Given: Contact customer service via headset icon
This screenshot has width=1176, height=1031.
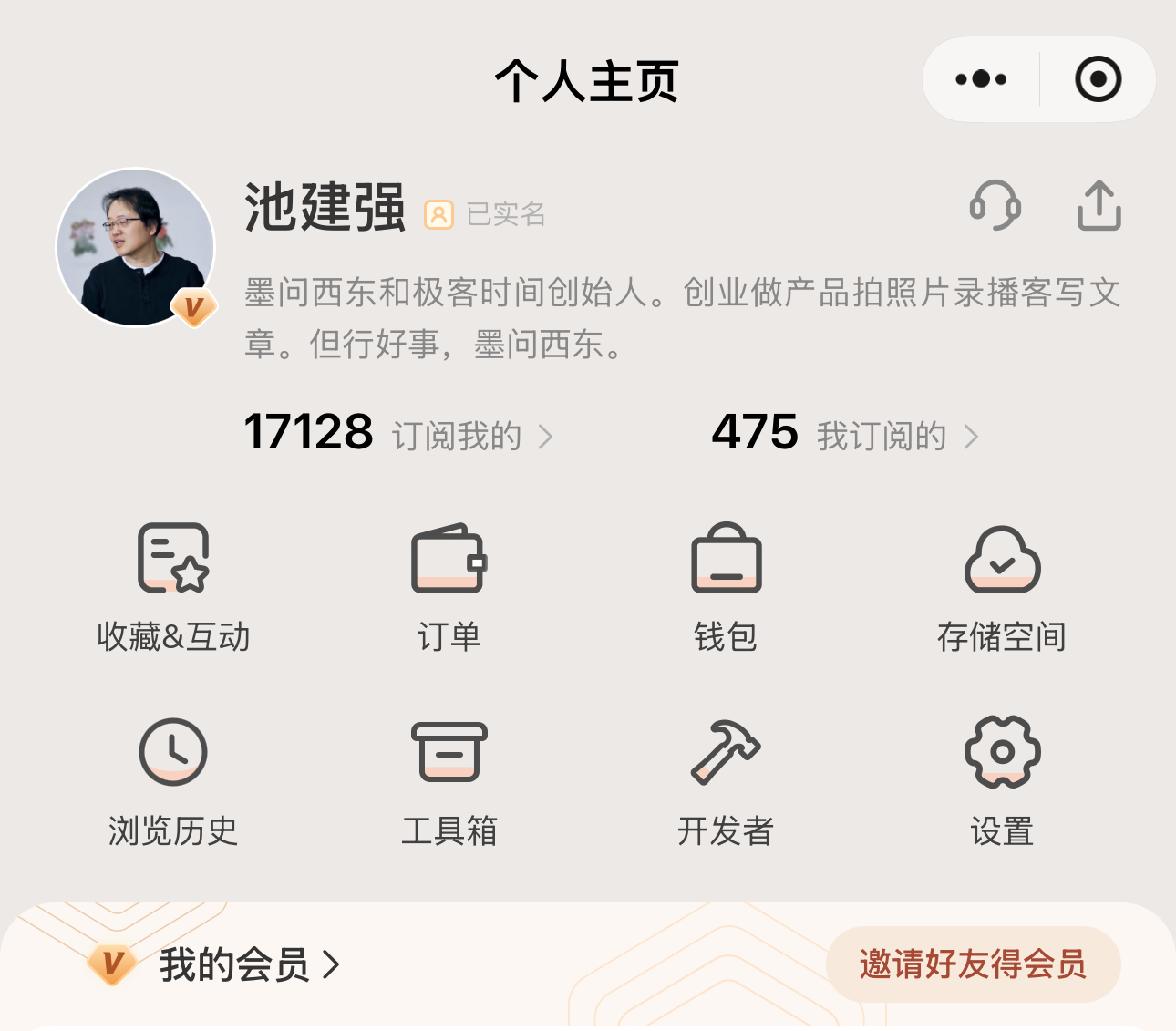Looking at the screenshot, I should tap(995, 205).
